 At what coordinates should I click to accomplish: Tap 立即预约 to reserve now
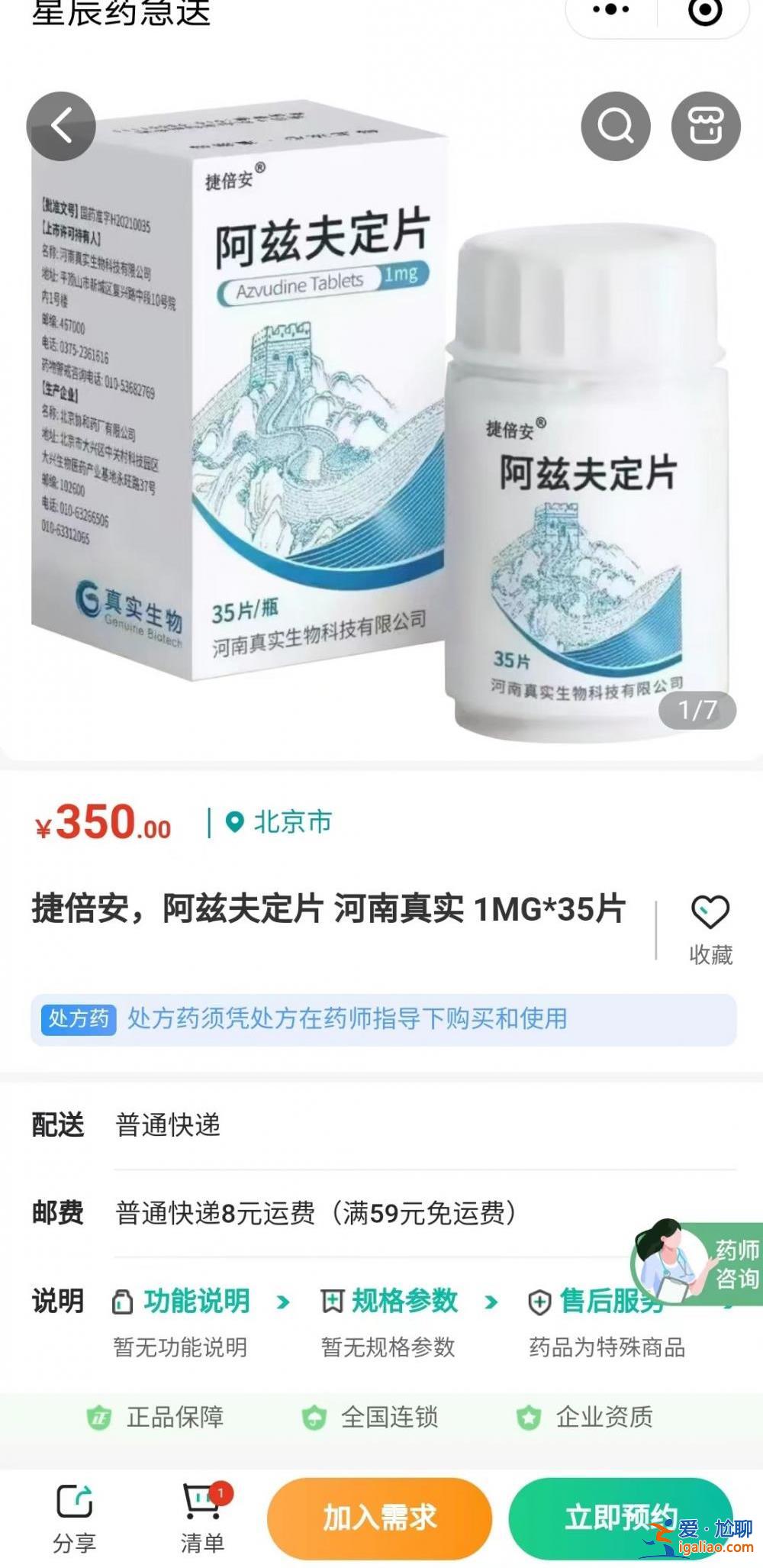pyautogui.click(x=621, y=1518)
